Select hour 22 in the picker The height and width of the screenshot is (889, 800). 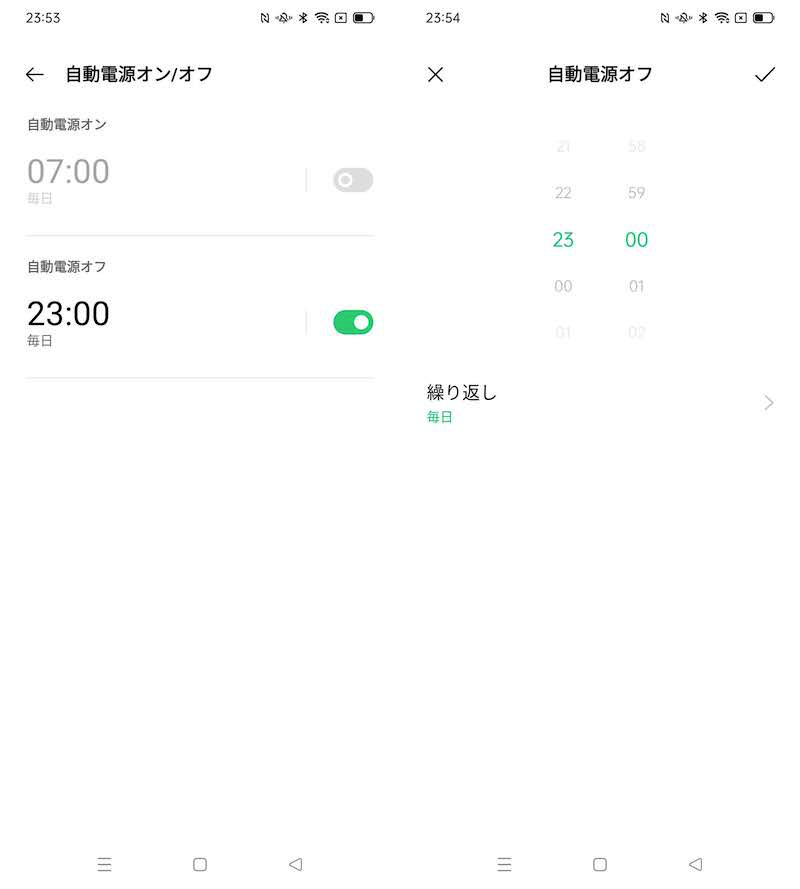click(x=563, y=193)
